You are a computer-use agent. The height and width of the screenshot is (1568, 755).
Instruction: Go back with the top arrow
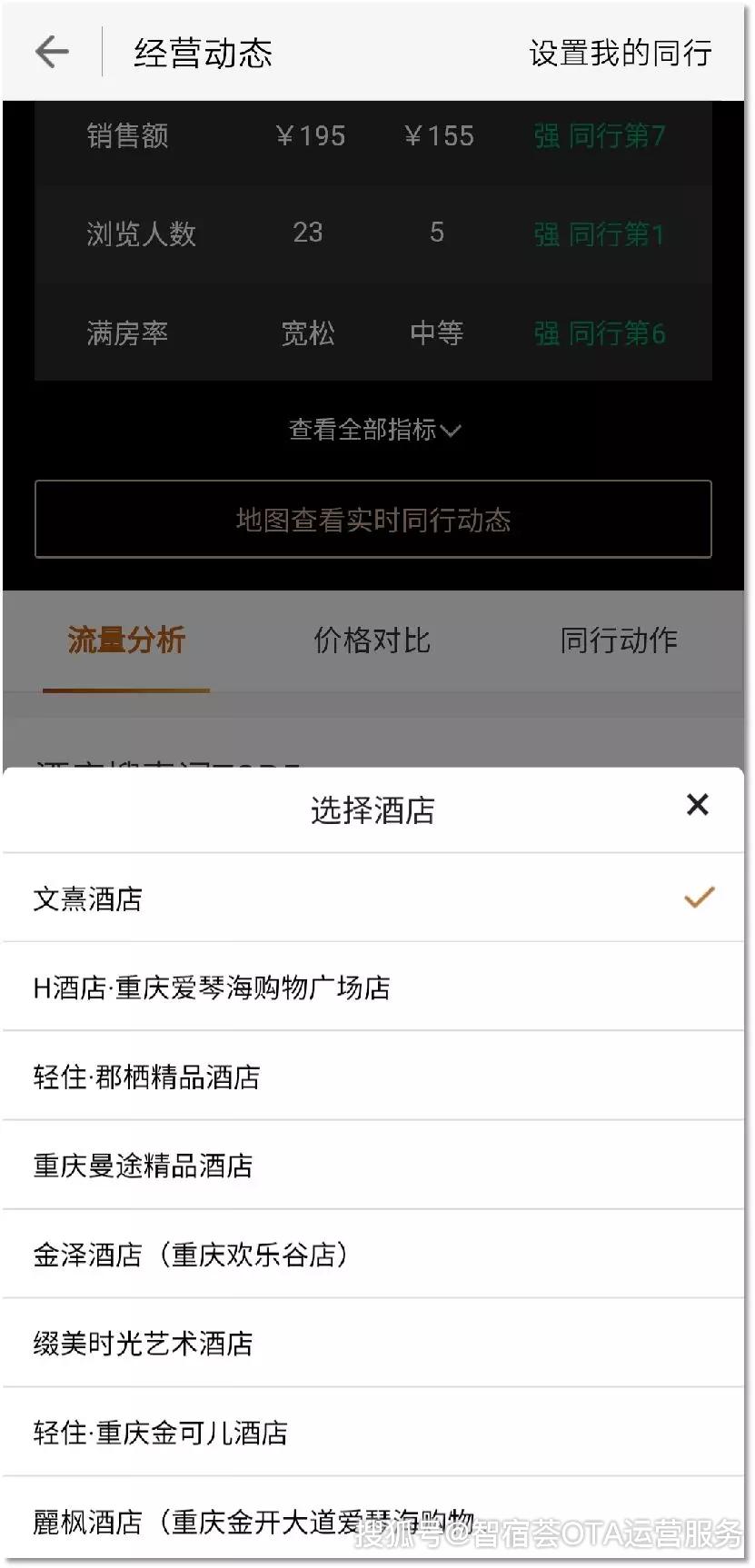tap(52, 52)
